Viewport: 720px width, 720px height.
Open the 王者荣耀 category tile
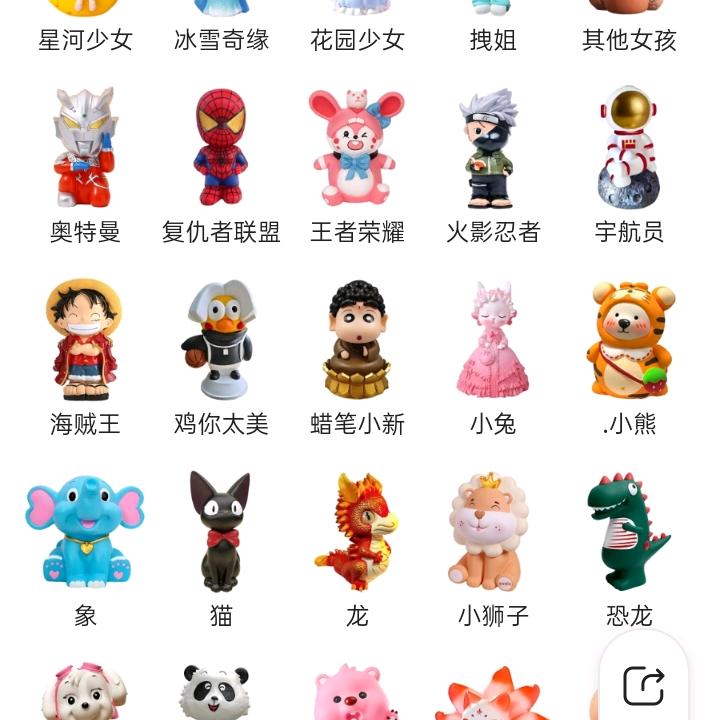pos(357,148)
